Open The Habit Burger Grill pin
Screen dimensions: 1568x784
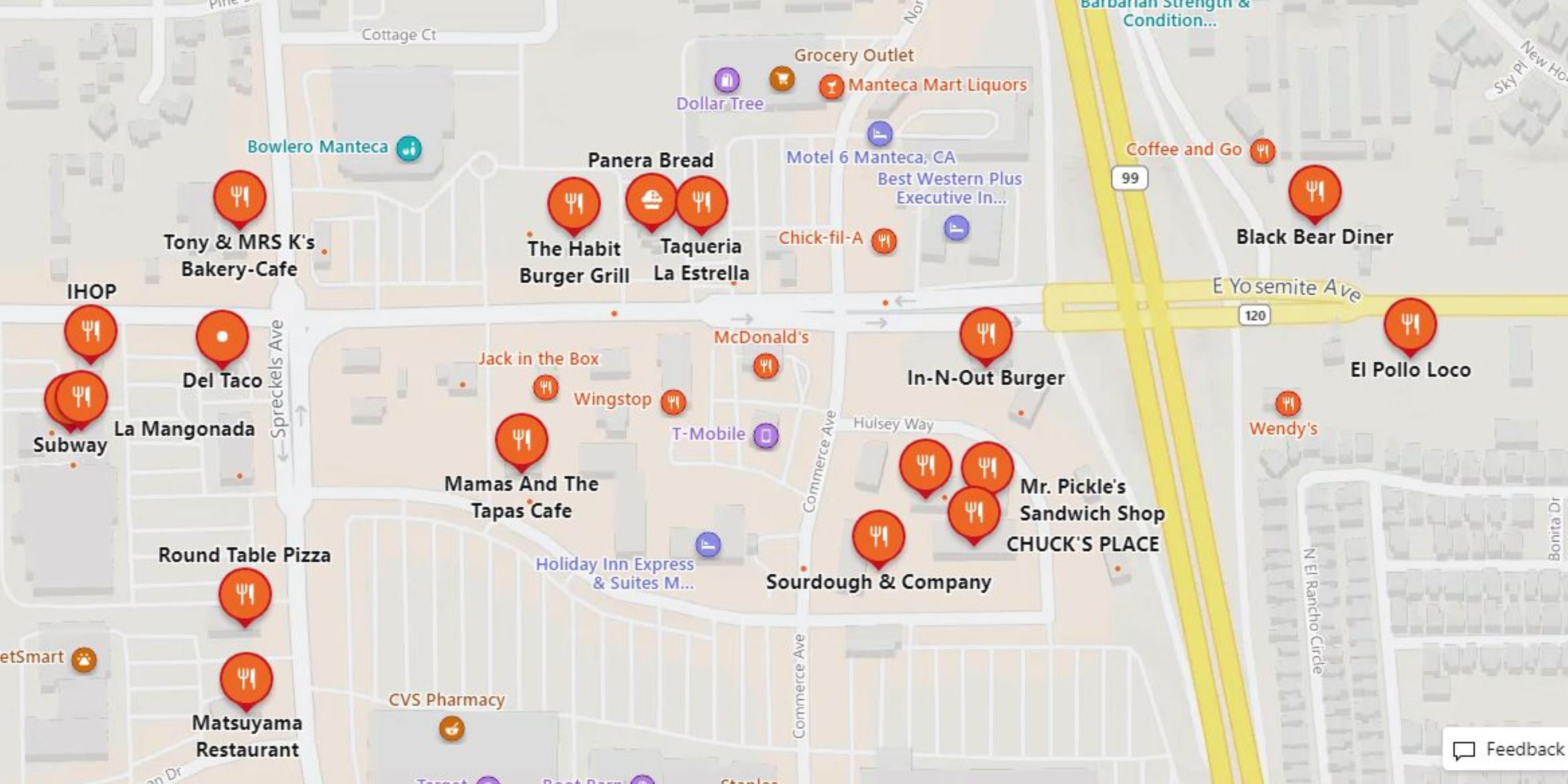573,203
